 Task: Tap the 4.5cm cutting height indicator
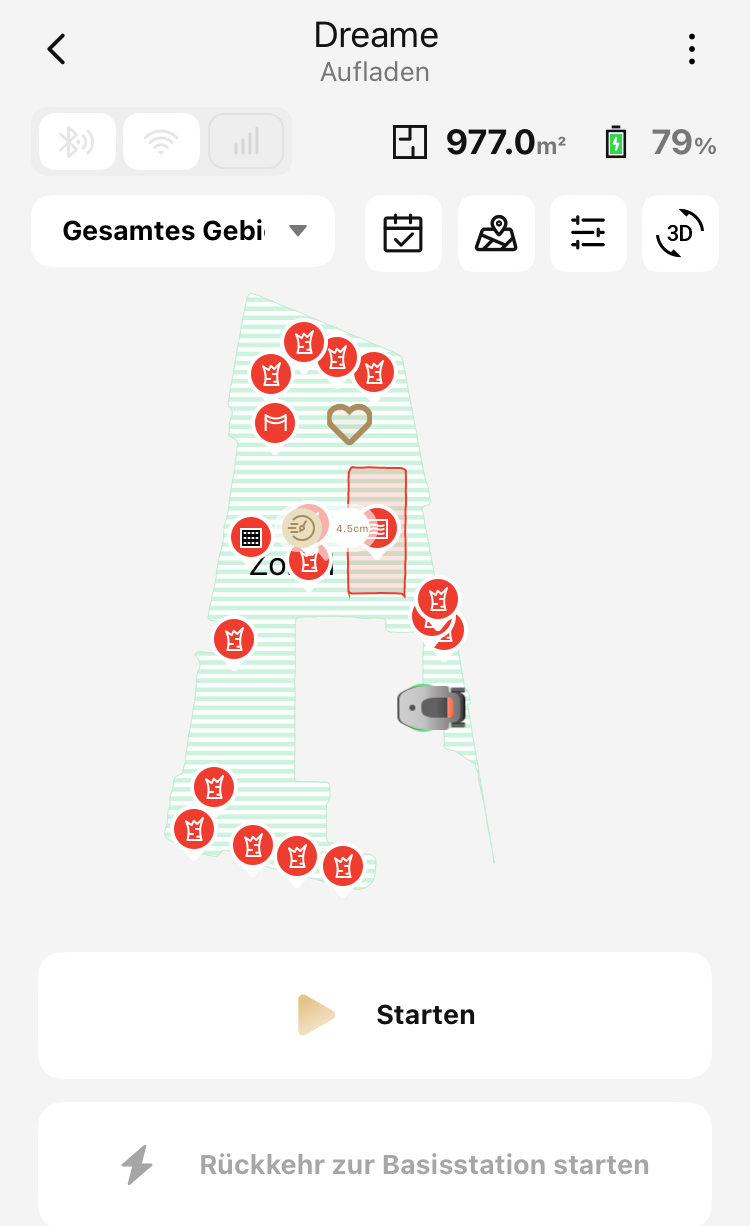[352, 528]
